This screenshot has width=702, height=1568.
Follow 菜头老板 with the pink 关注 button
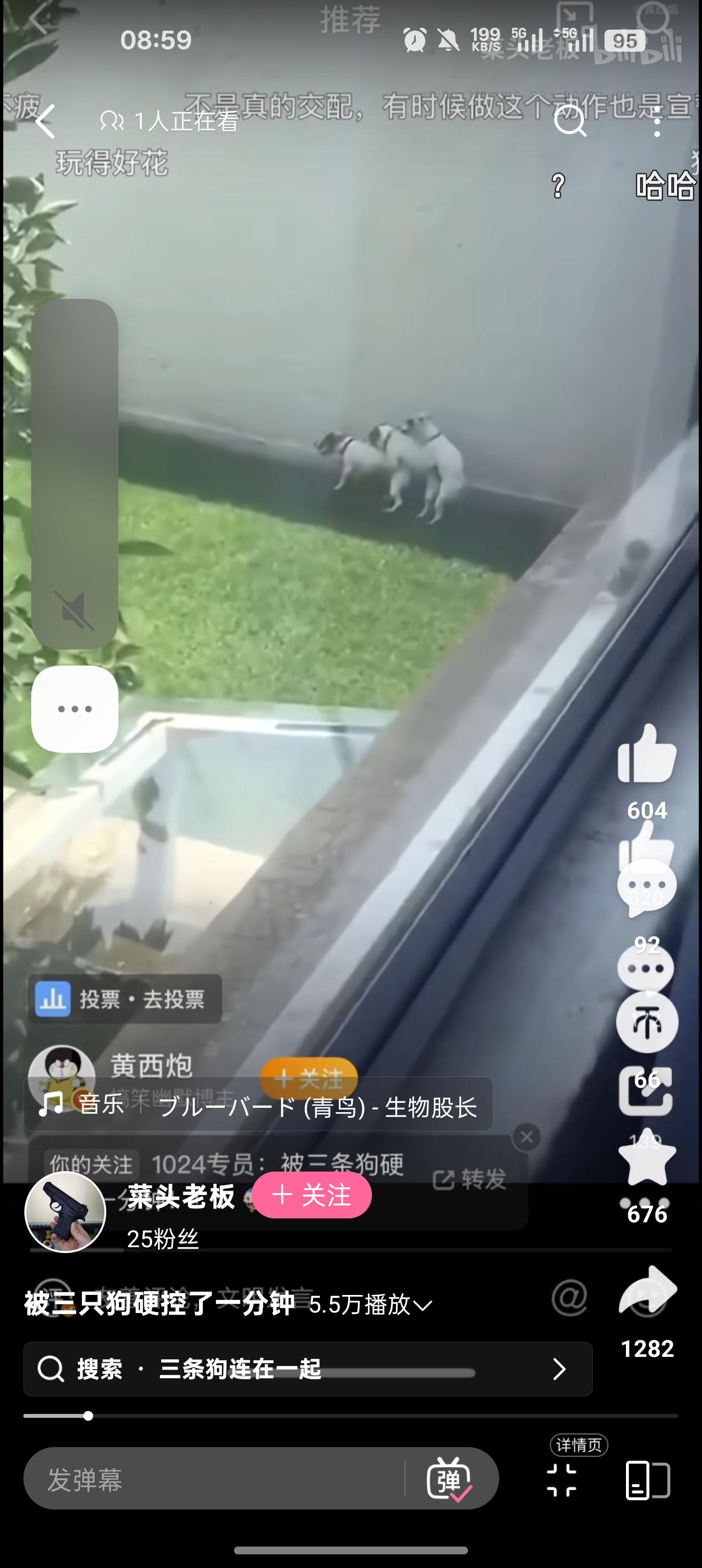coord(312,1196)
